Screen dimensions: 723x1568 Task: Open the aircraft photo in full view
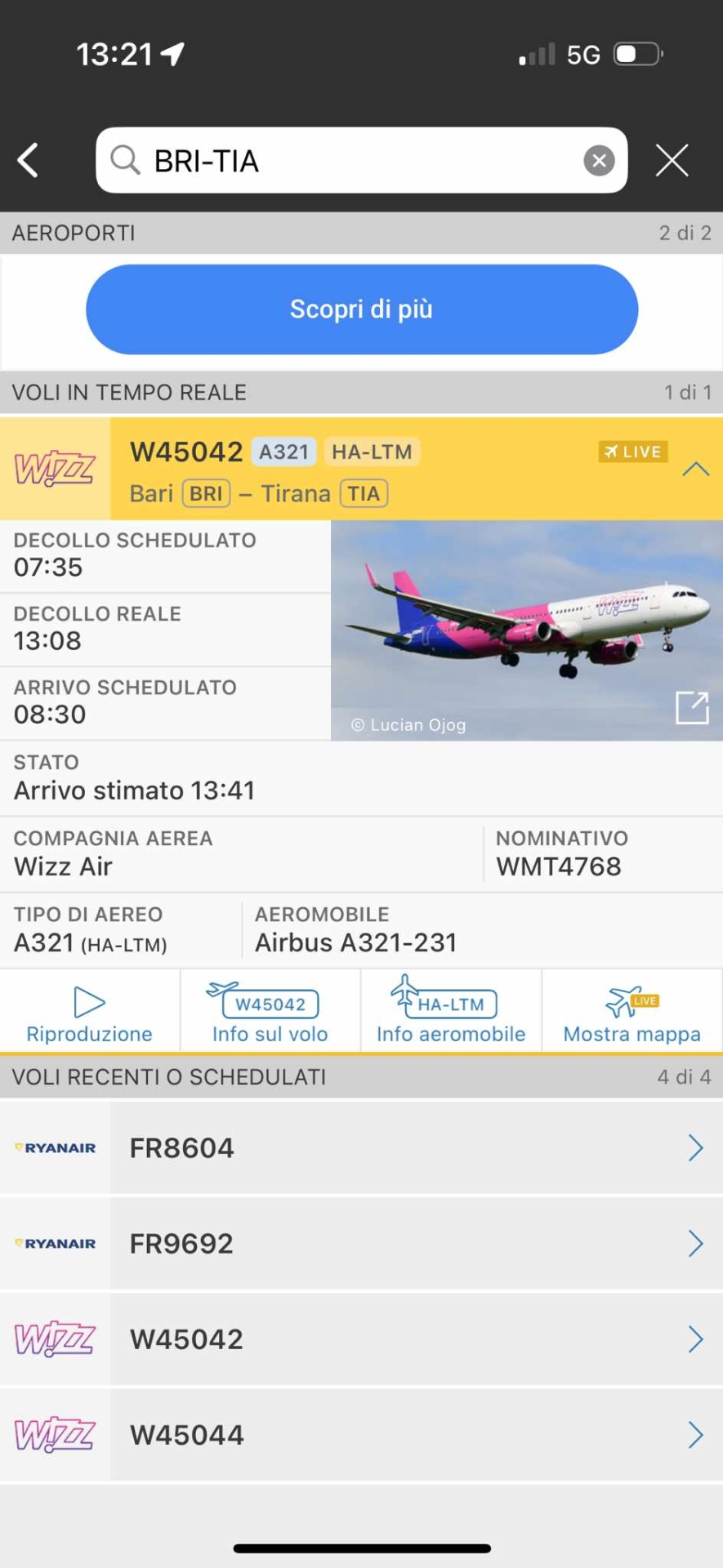point(691,707)
